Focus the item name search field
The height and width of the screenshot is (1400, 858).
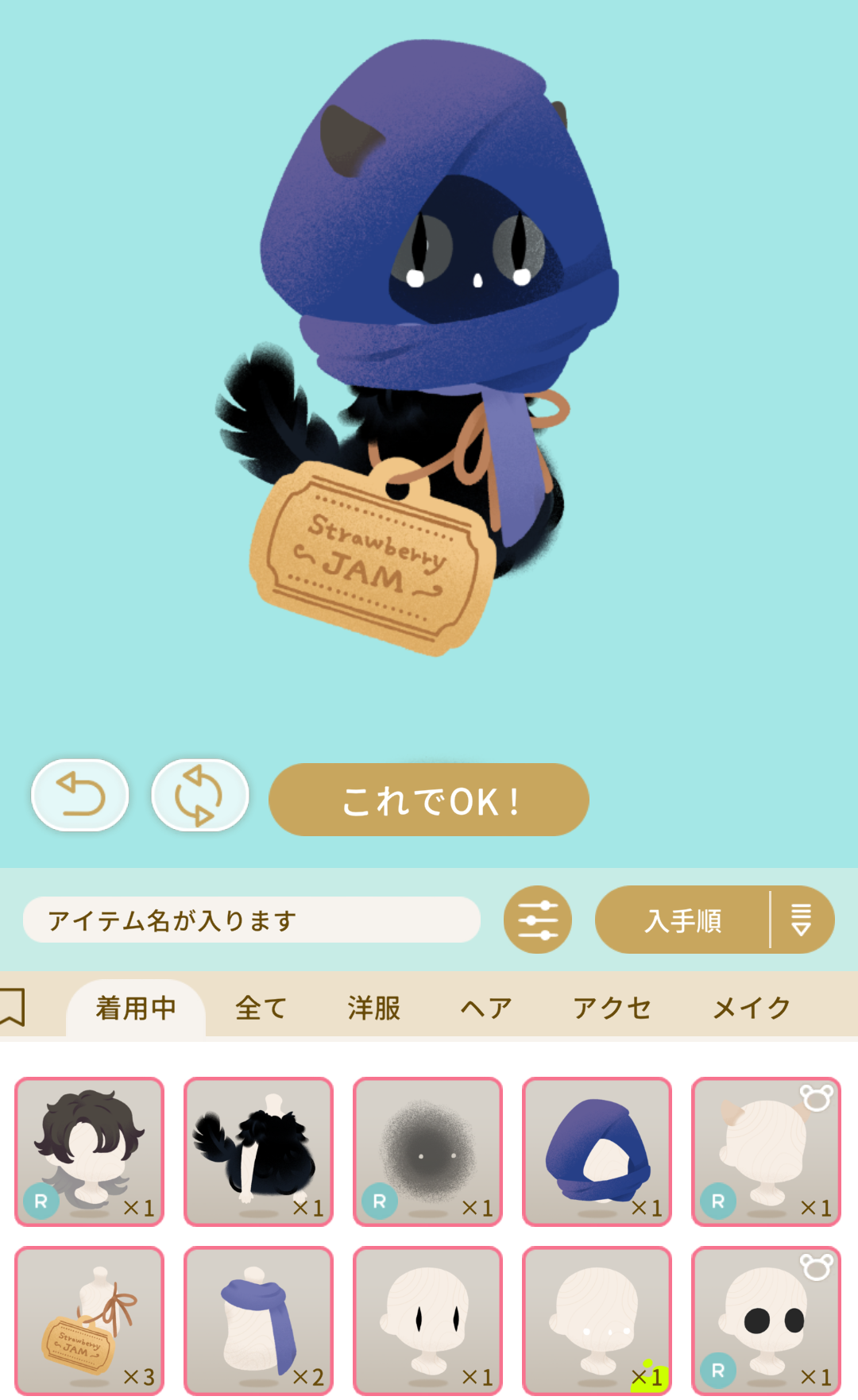point(252,920)
